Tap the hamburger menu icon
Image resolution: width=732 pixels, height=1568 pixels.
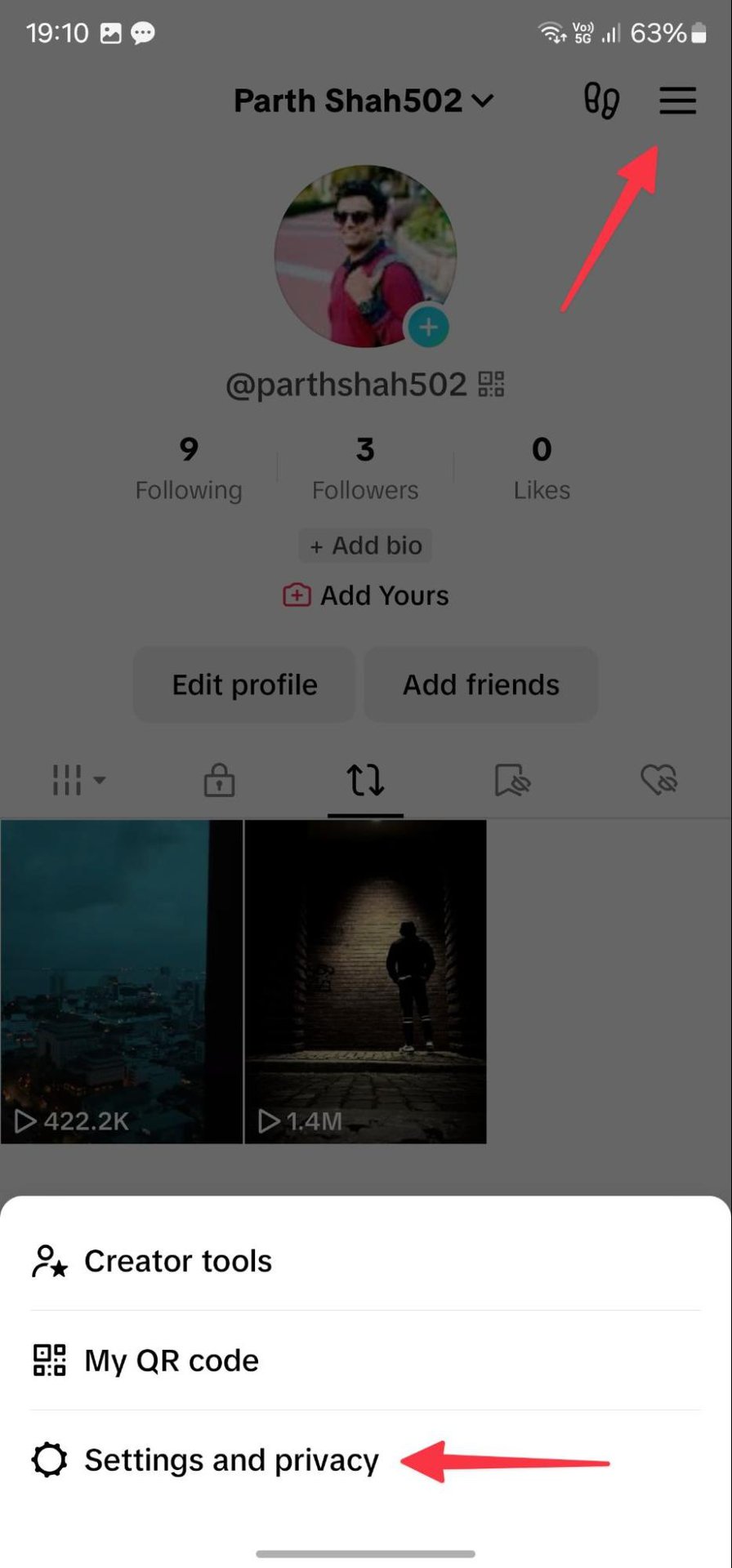click(677, 101)
